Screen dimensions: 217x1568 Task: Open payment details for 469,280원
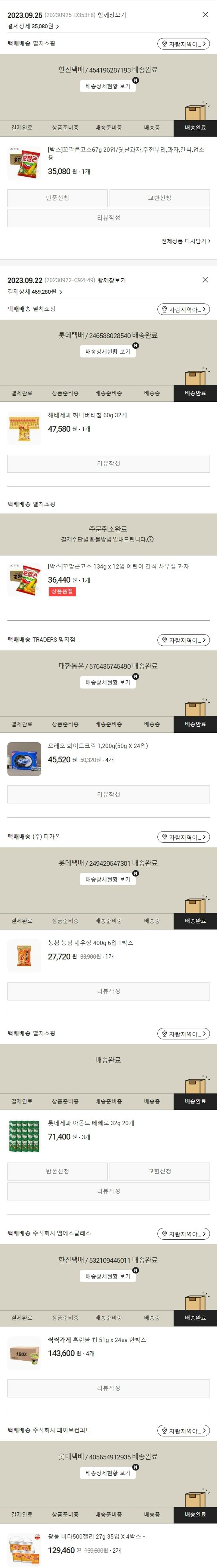35,292
